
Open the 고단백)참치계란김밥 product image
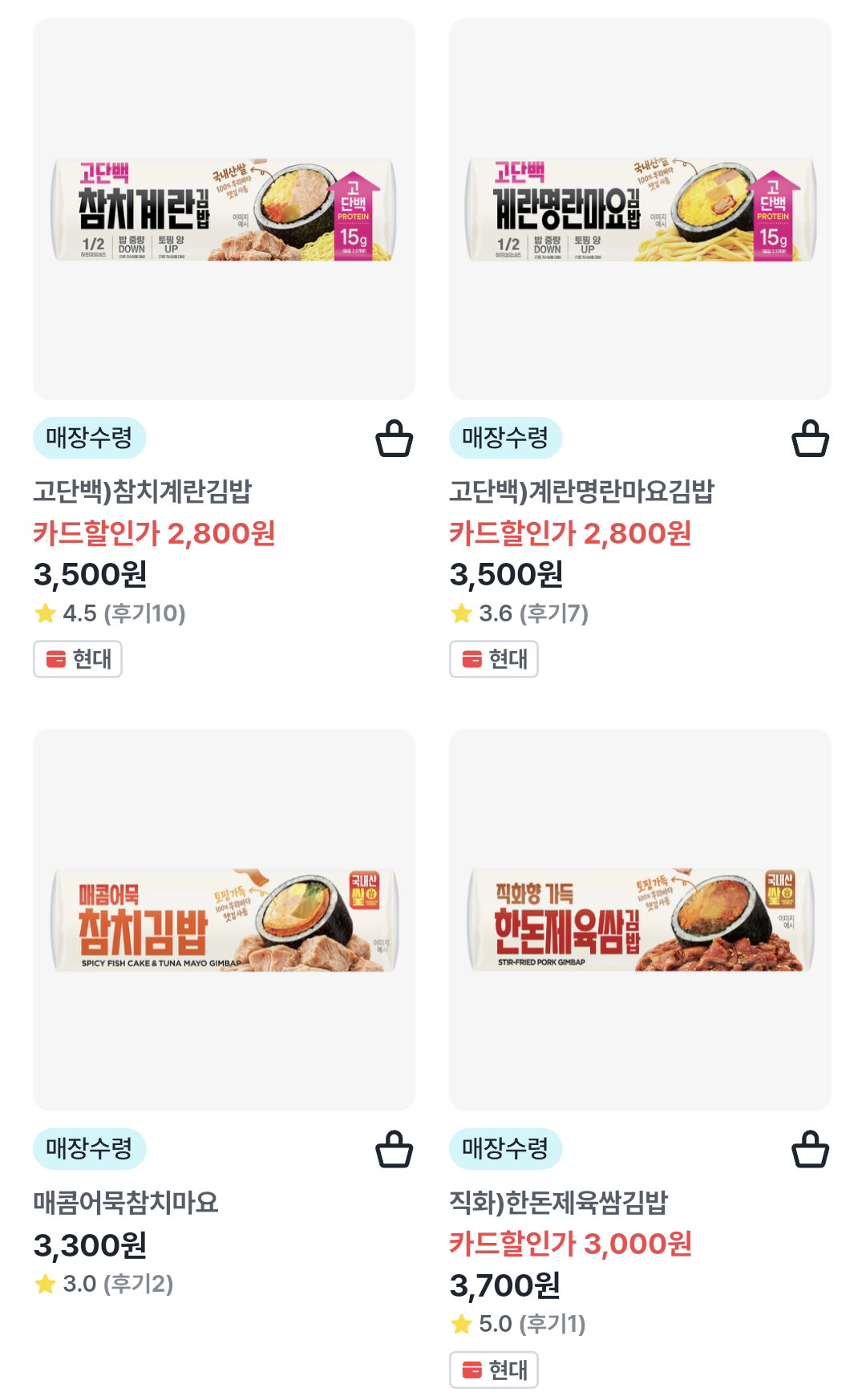coord(224,209)
